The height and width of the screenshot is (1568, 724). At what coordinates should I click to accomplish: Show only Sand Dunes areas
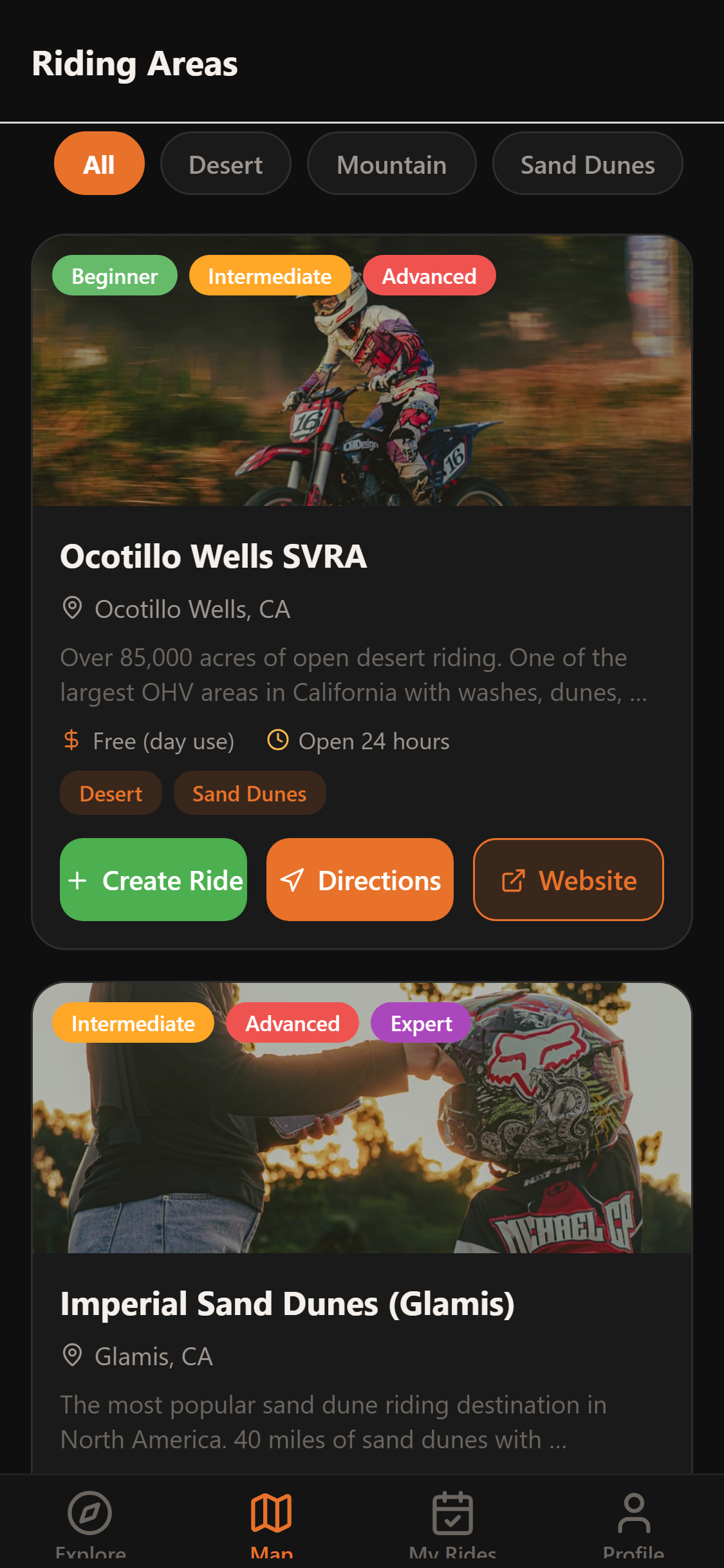[x=587, y=163]
